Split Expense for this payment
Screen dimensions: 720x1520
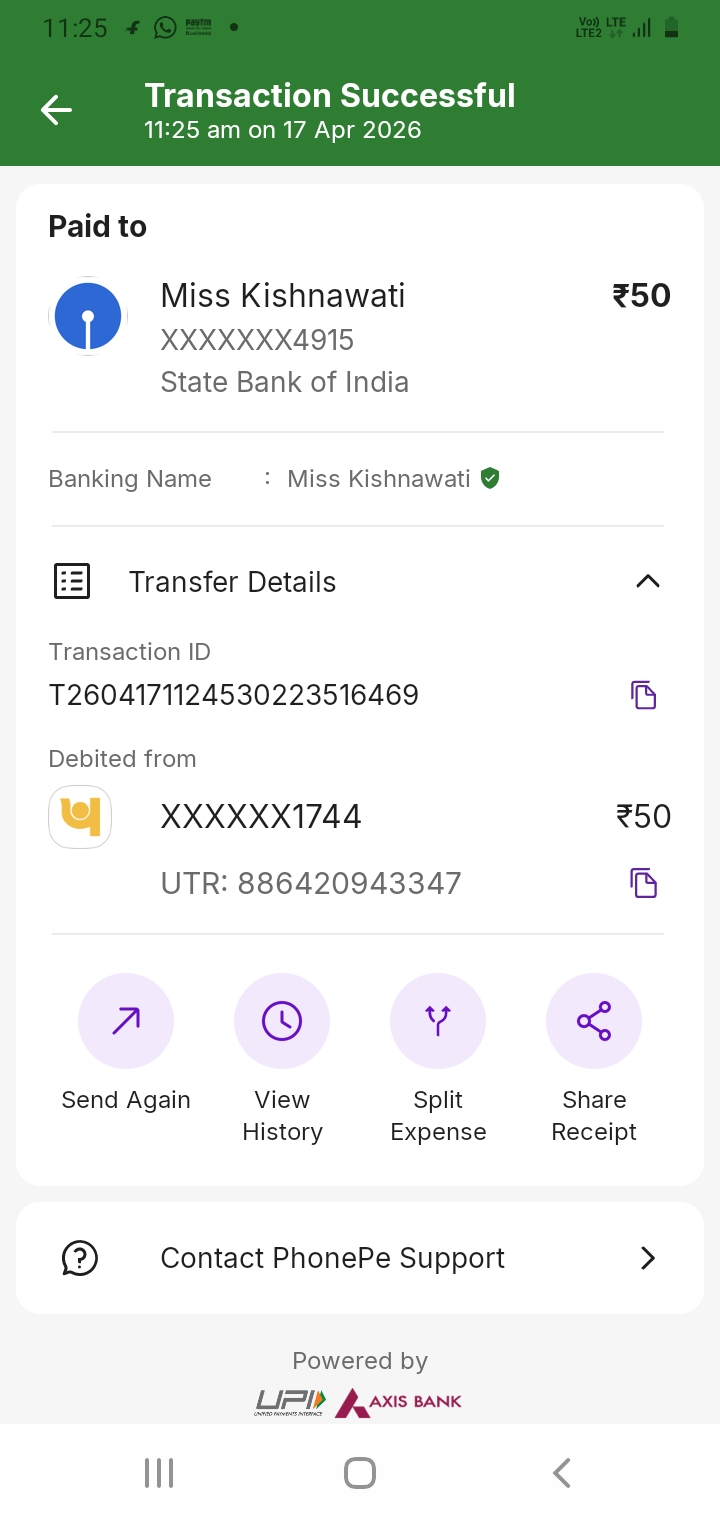438,1021
